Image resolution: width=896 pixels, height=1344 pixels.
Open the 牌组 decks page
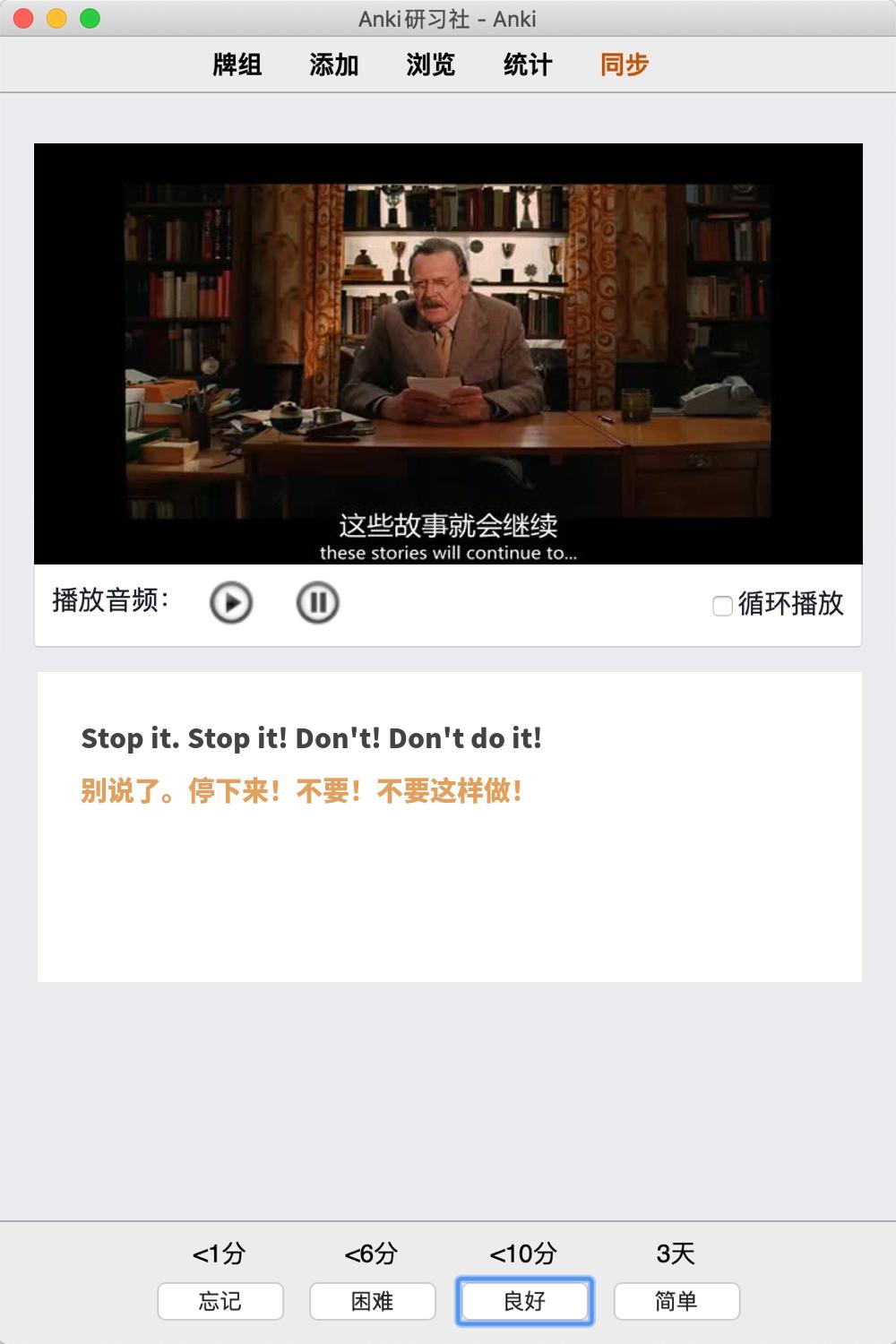[237, 65]
